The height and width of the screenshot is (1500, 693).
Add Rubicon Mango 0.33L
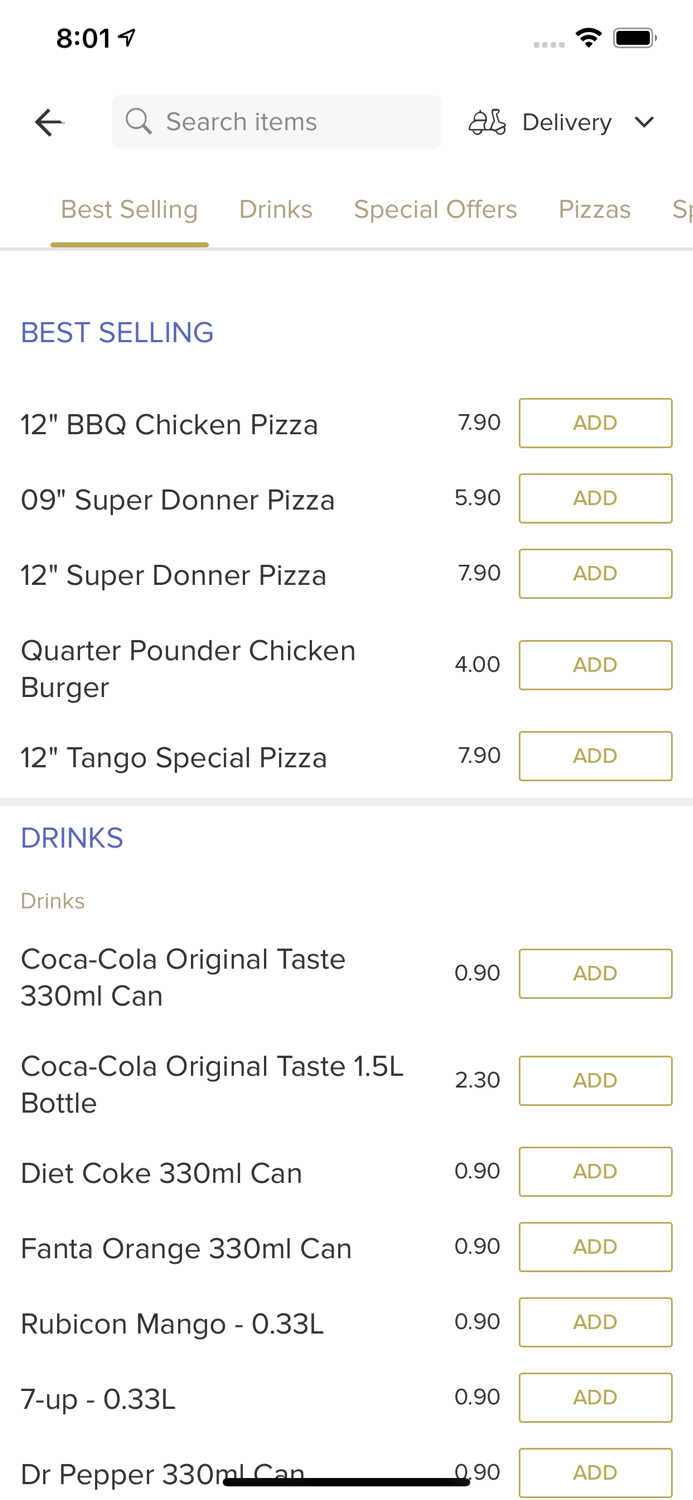coord(595,1322)
